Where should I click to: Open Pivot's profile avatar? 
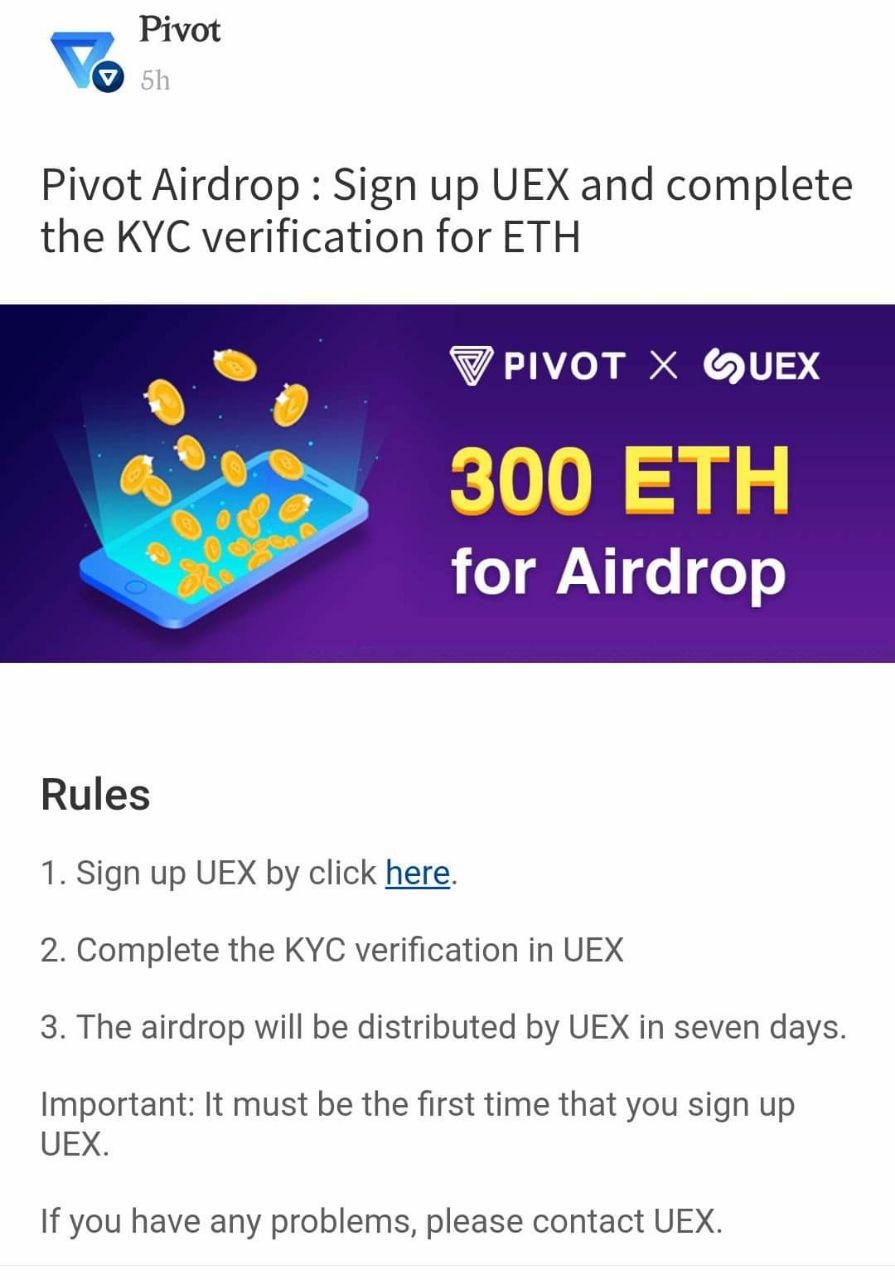pyautogui.click(x=83, y=59)
